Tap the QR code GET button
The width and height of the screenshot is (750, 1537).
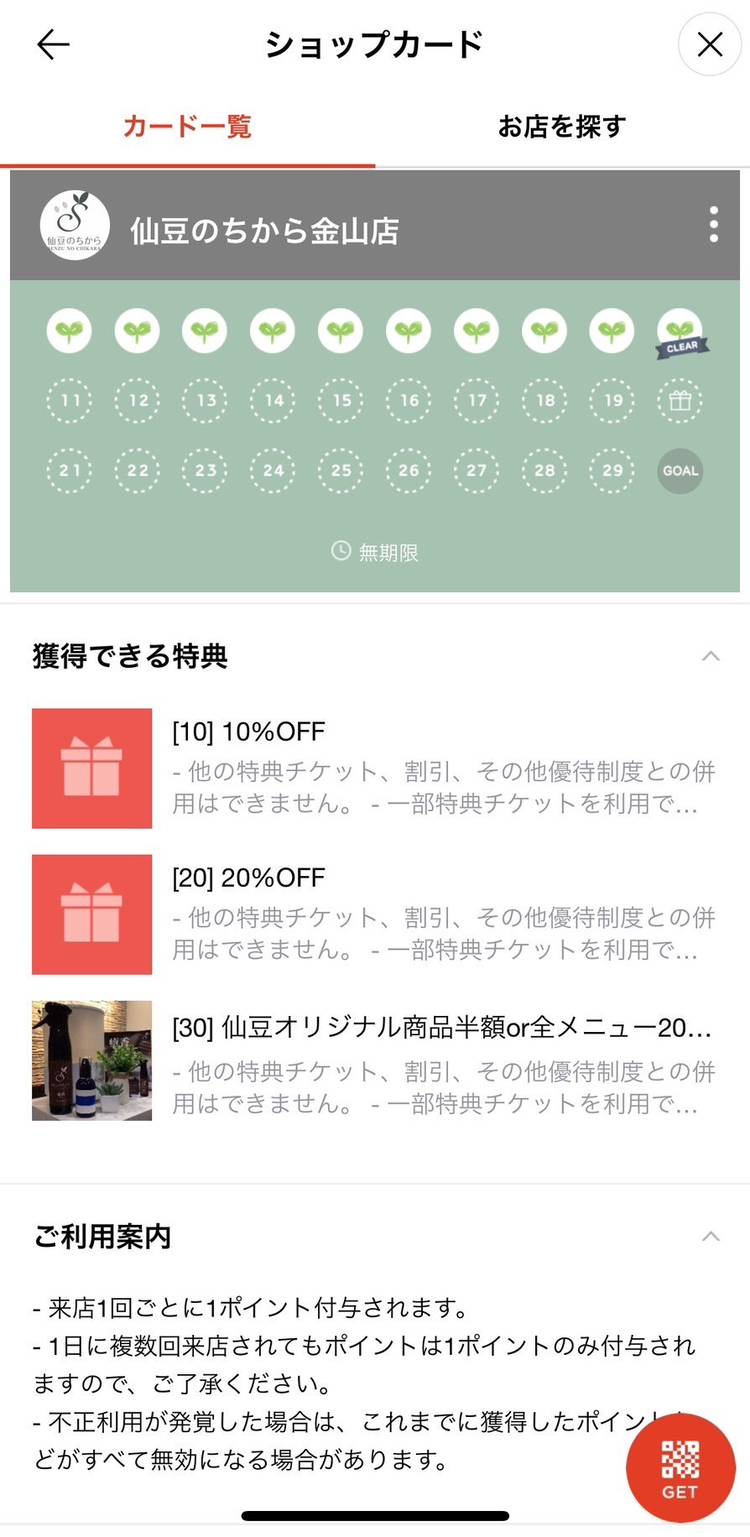(x=680, y=1468)
